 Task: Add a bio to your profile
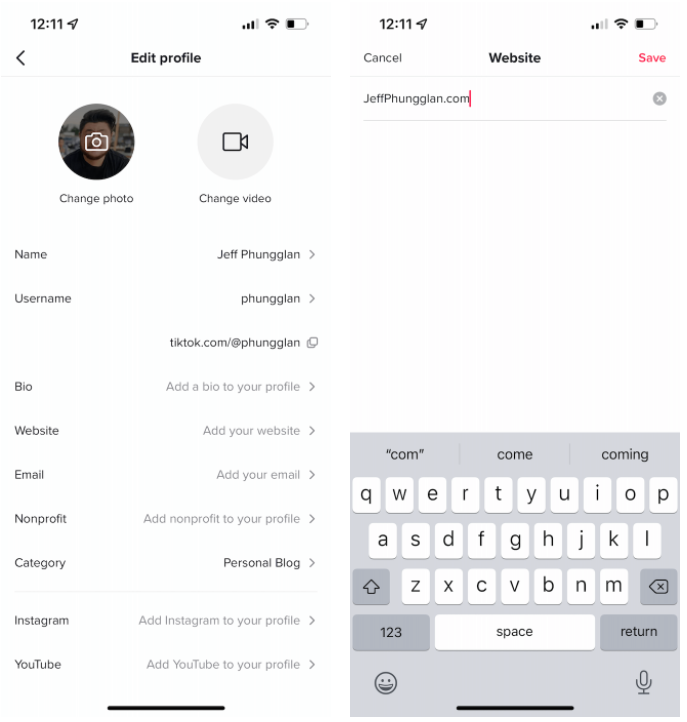pos(165,387)
